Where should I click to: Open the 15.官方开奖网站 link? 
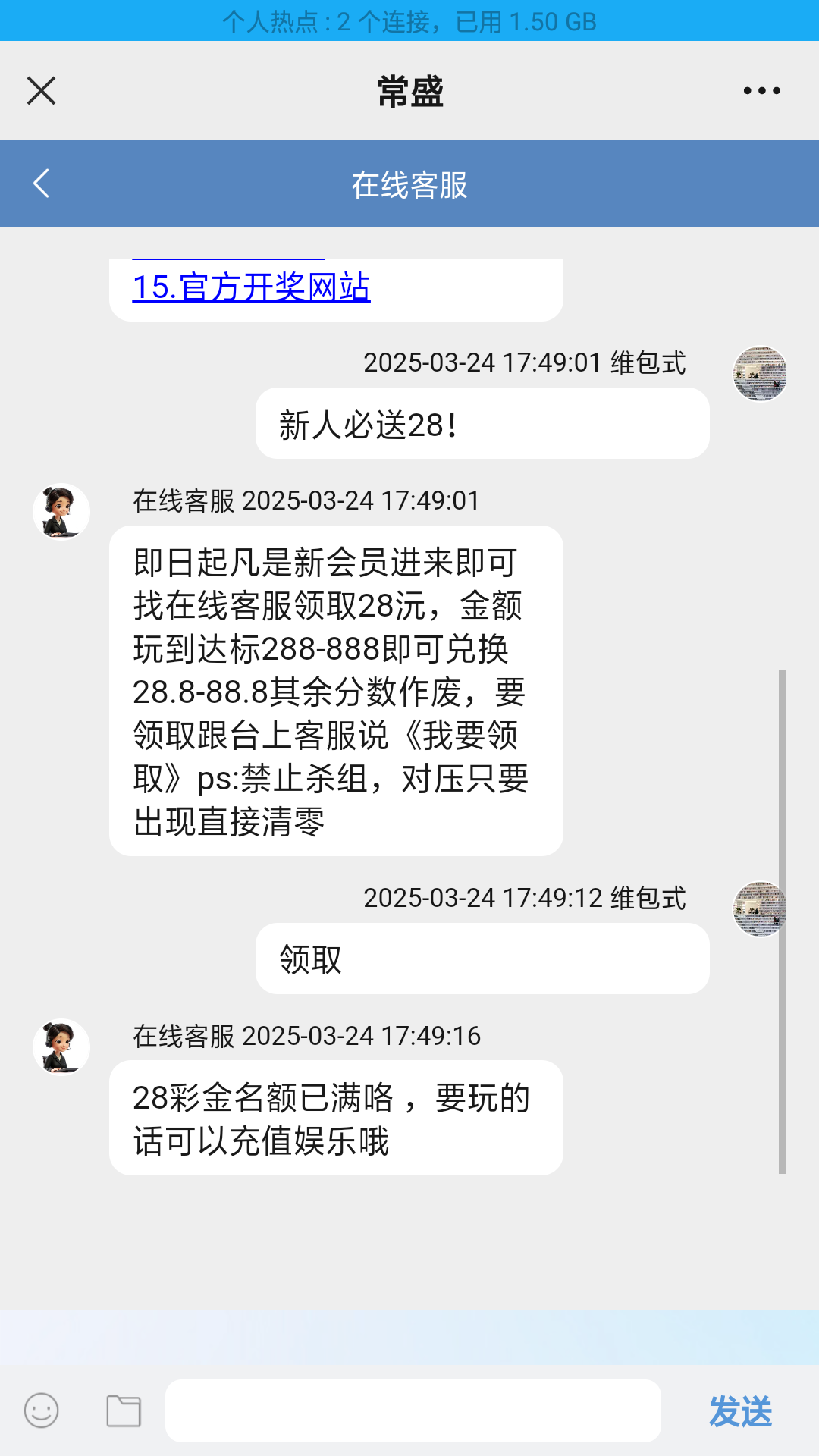click(x=251, y=287)
